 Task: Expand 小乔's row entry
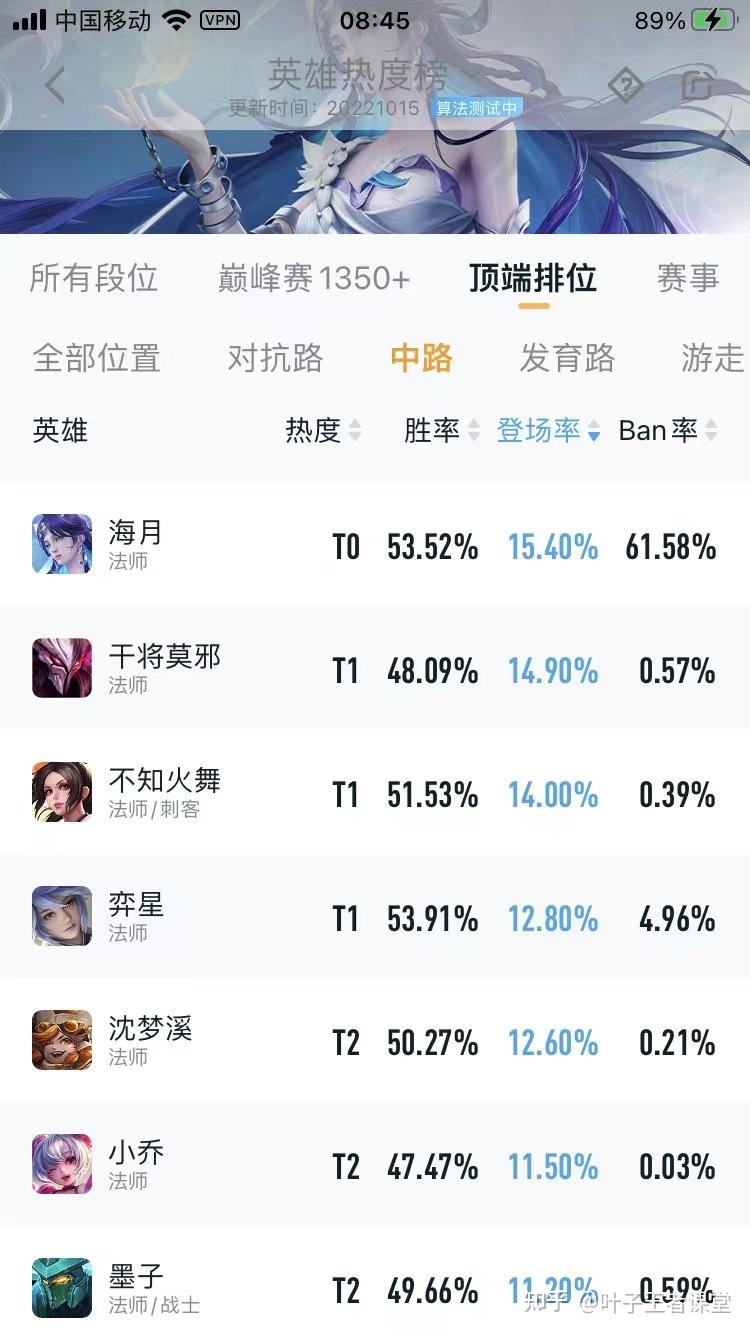pyautogui.click(x=375, y=1164)
